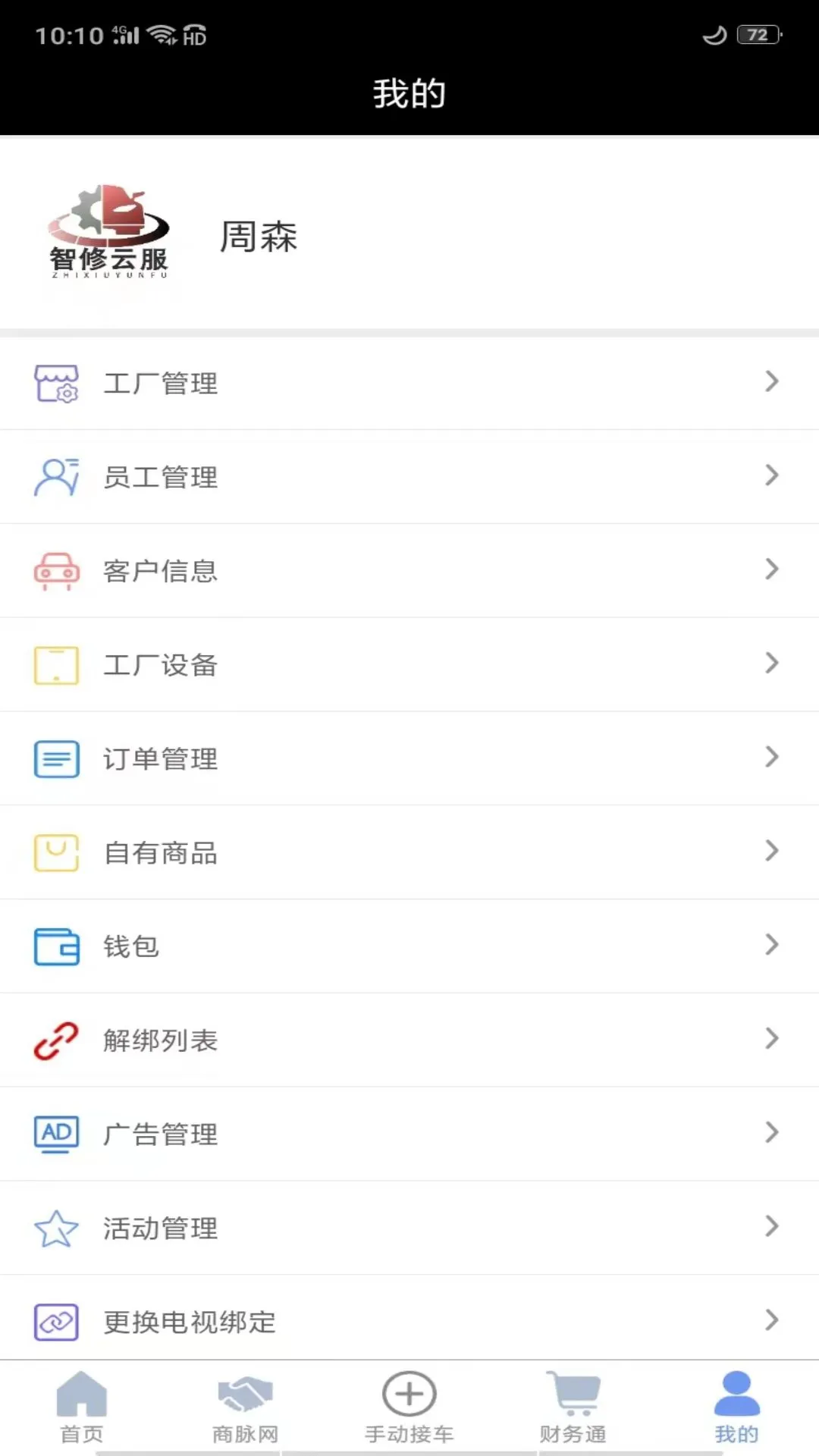Go to 订单管理
The width and height of the screenshot is (819, 1456).
click(x=409, y=759)
